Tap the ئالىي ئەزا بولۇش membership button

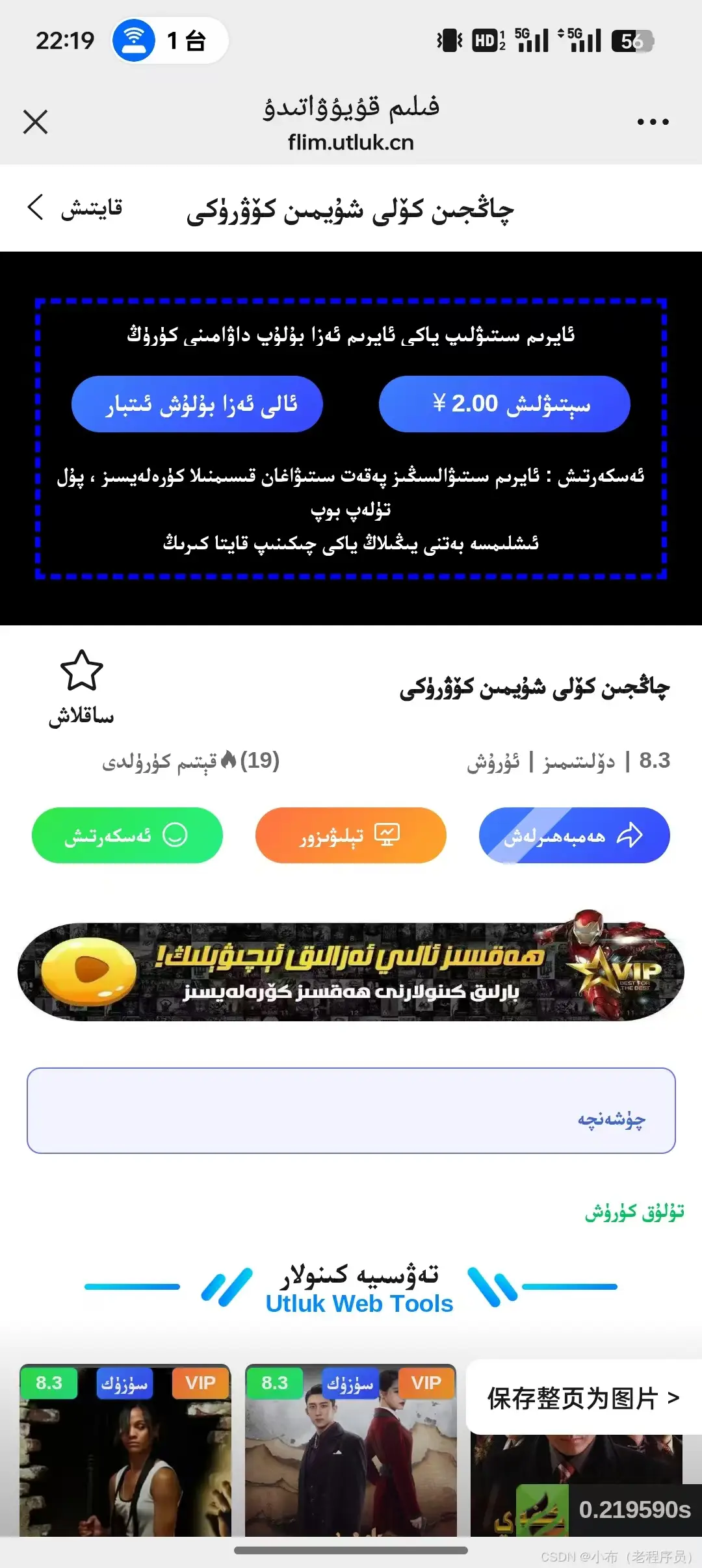click(197, 404)
